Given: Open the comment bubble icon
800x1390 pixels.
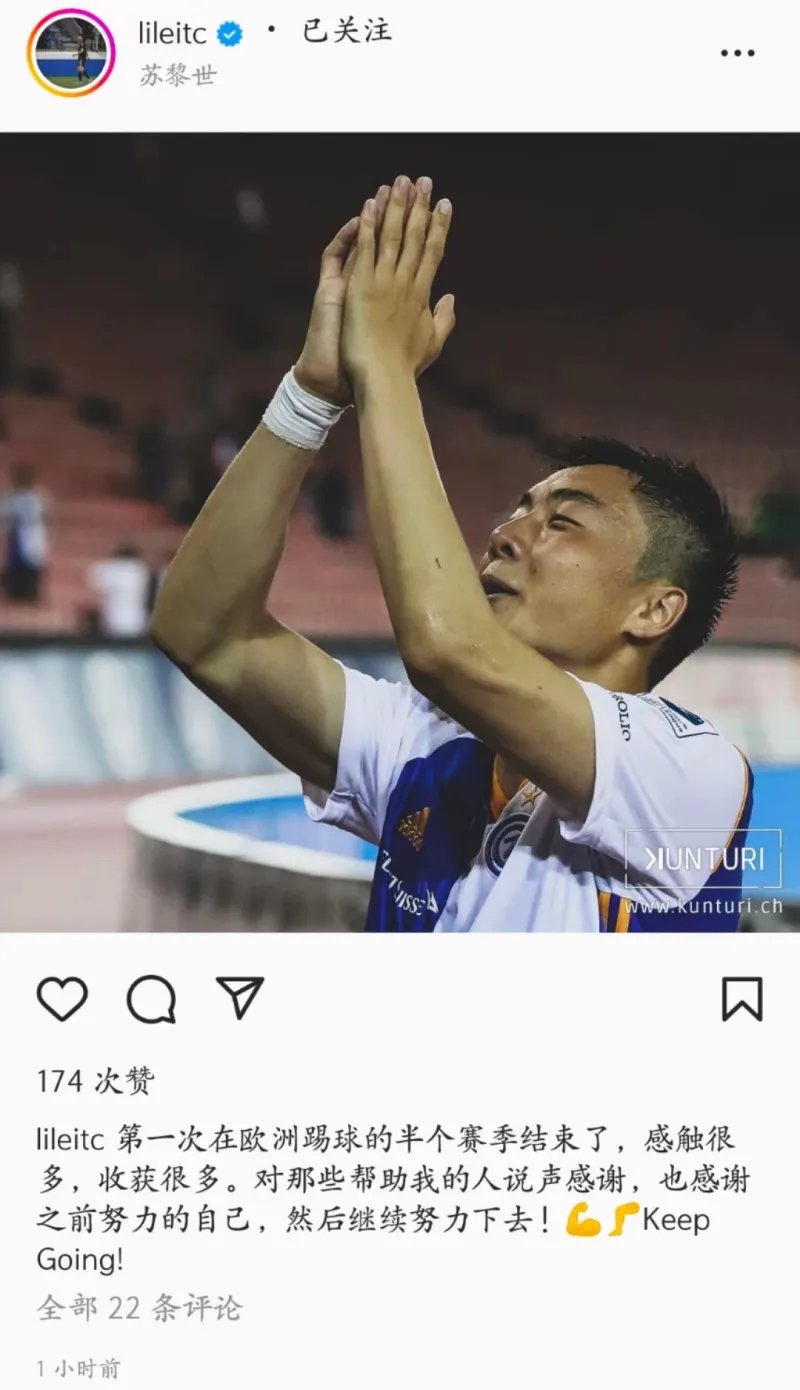Looking at the screenshot, I should tap(151, 999).
